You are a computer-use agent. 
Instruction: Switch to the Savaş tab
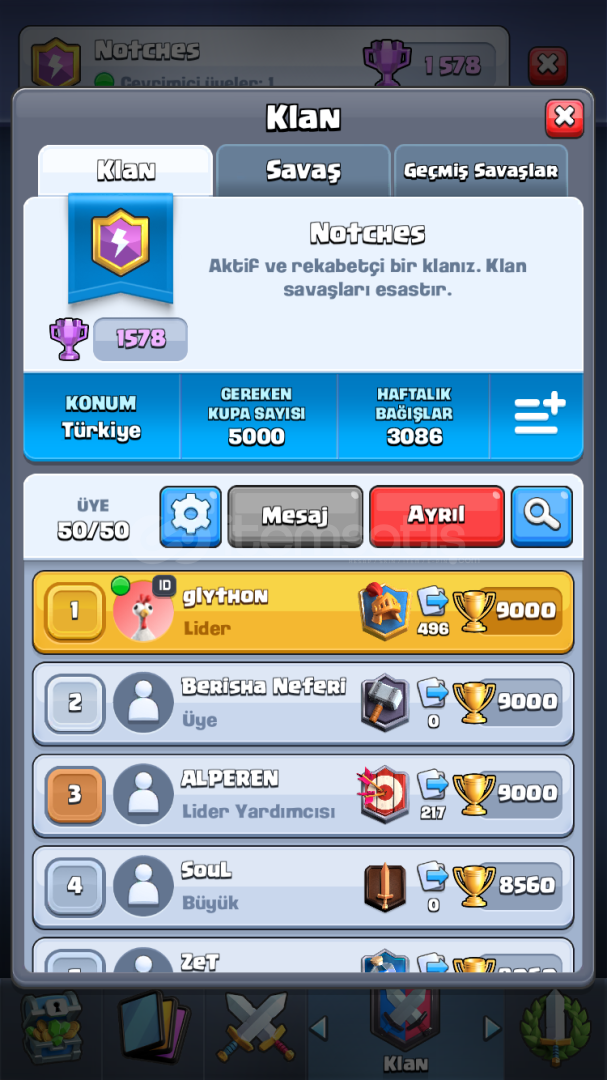(x=303, y=170)
